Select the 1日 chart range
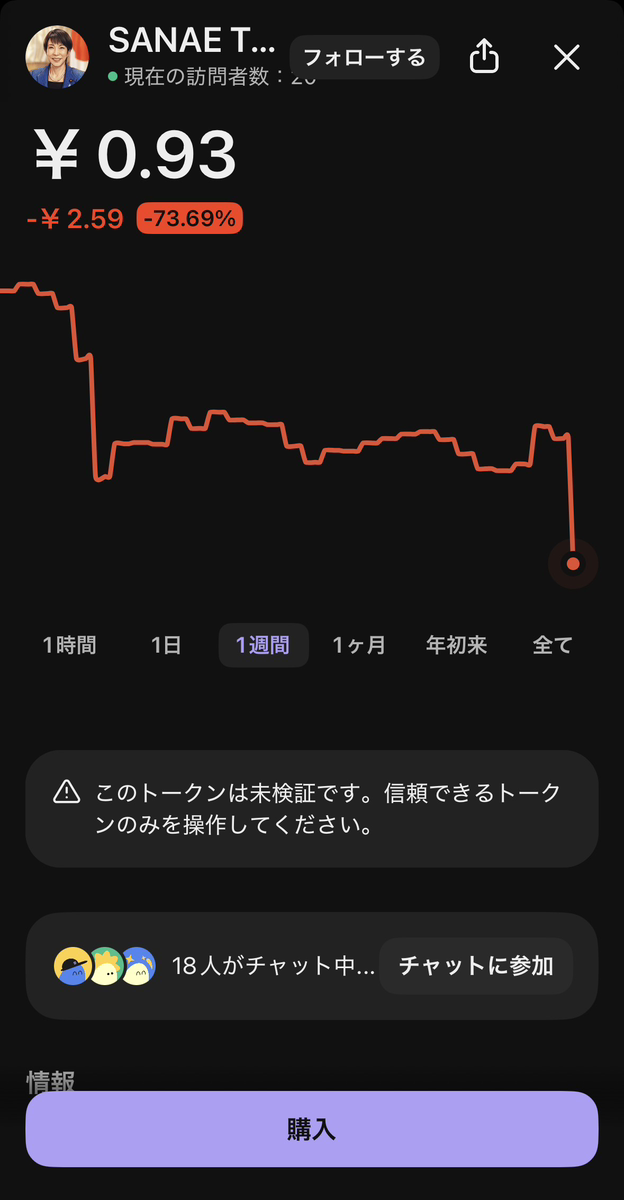Image resolution: width=624 pixels, height=1200 pixels. 166,645
